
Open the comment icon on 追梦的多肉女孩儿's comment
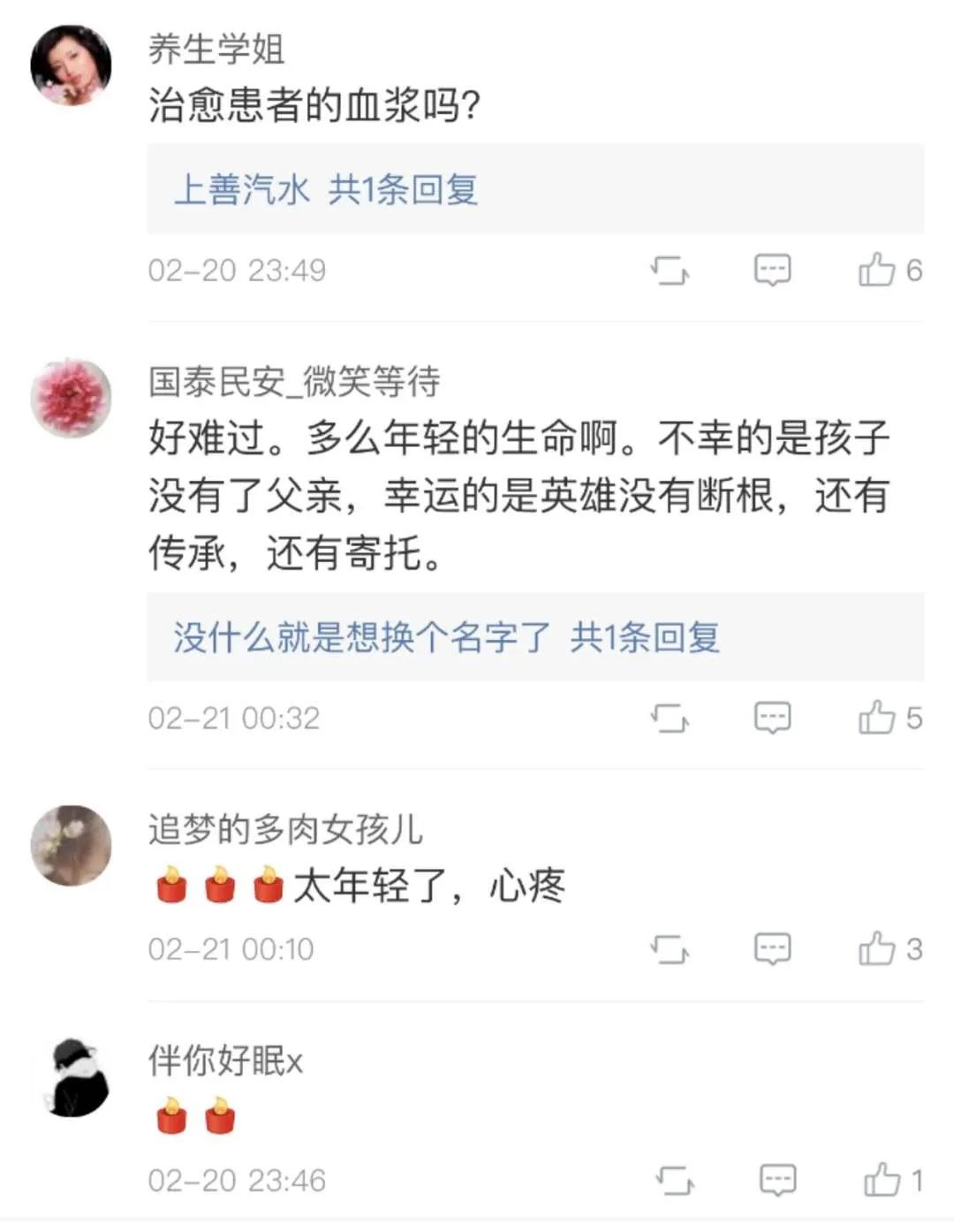[771, 948]
